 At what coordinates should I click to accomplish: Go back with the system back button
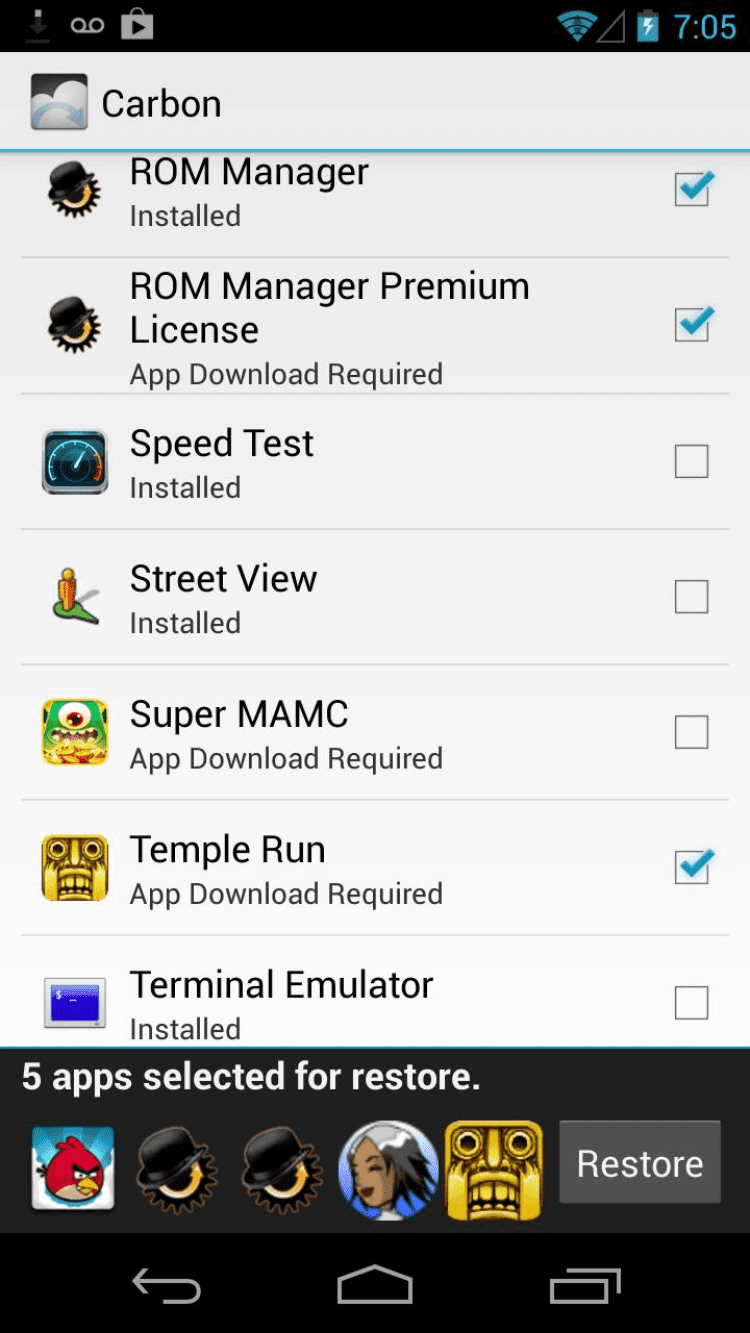[166, 1287]
